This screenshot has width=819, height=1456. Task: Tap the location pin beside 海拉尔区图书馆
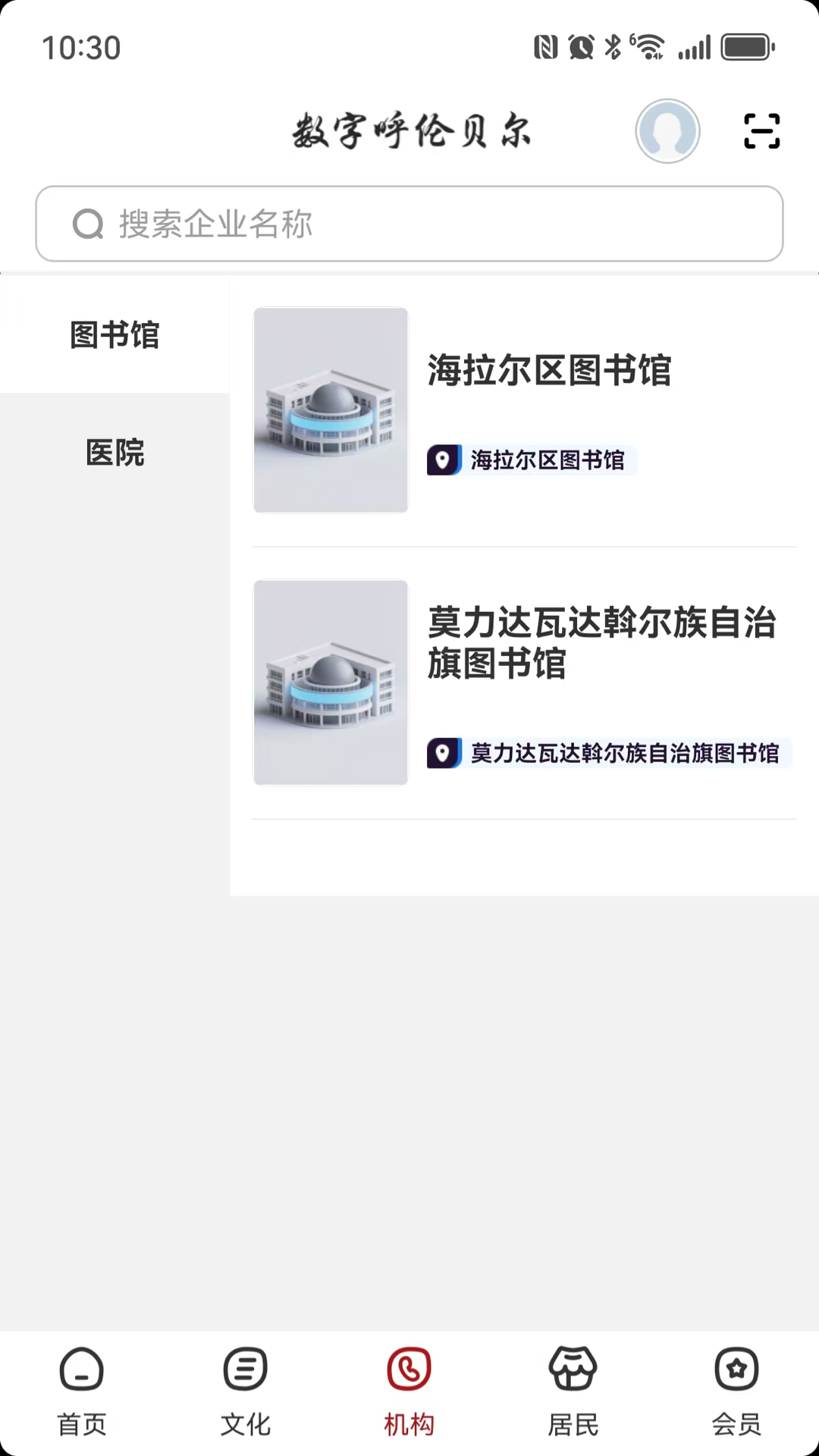(x=444, y=460)
